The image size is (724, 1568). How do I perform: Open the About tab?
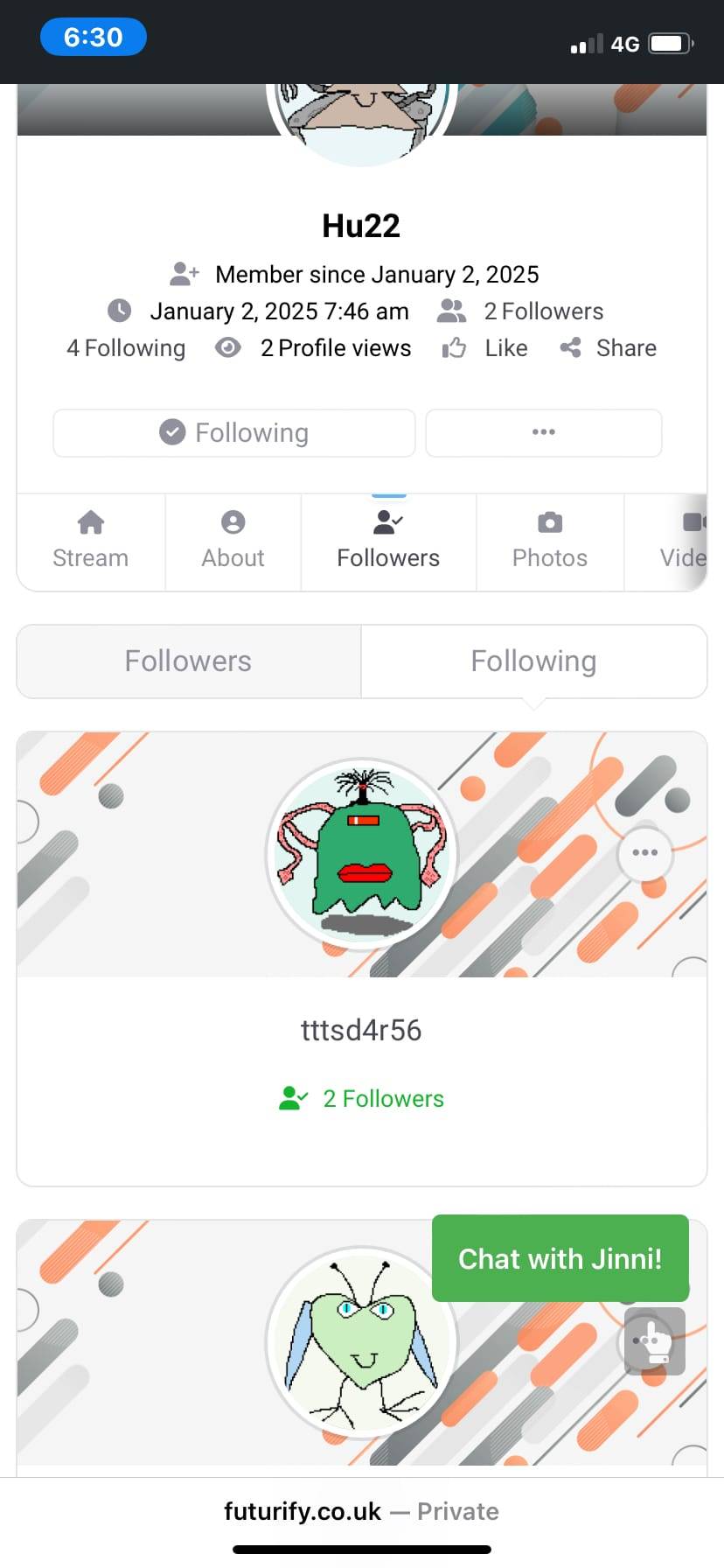point(233,541)
